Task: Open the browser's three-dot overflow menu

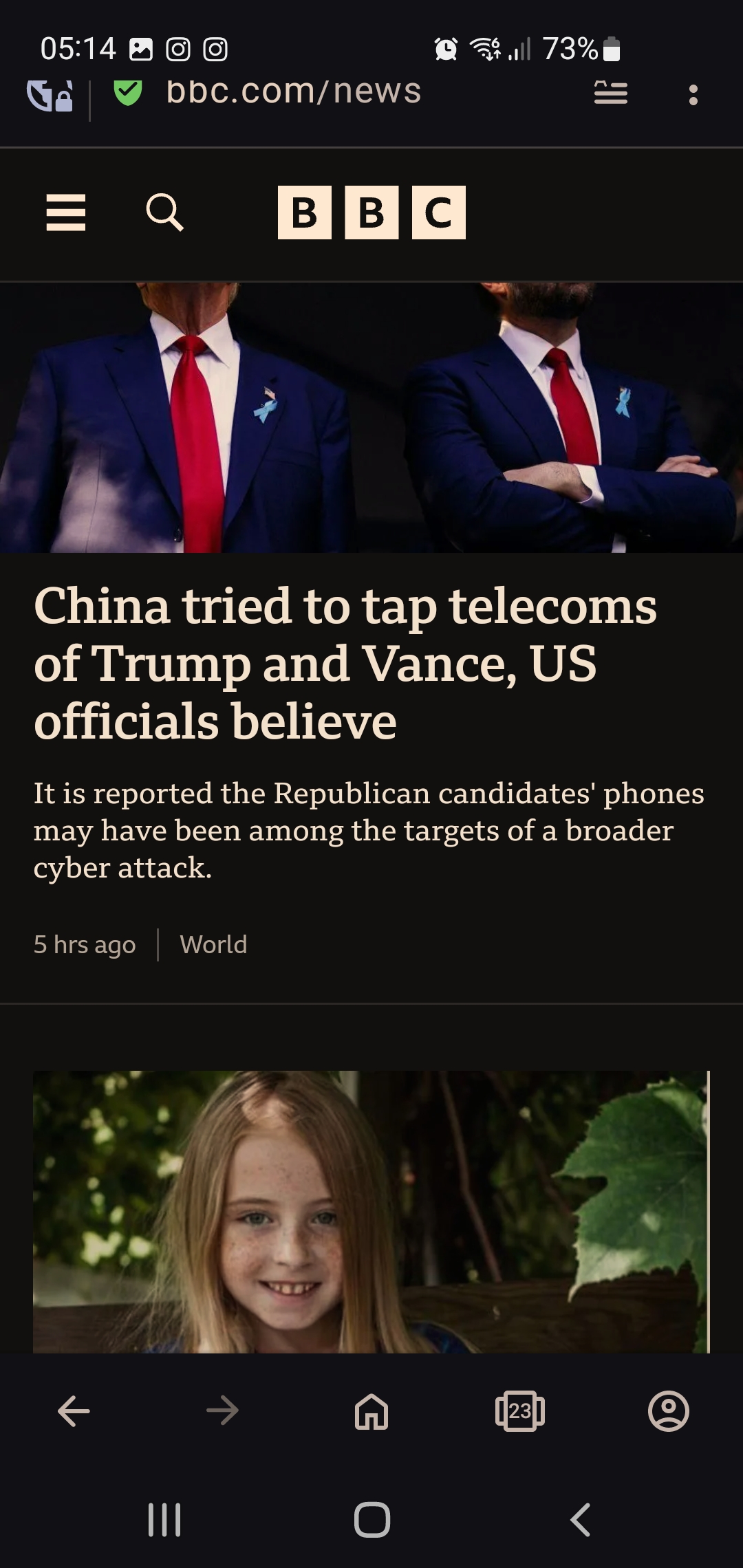Action: 693,95
